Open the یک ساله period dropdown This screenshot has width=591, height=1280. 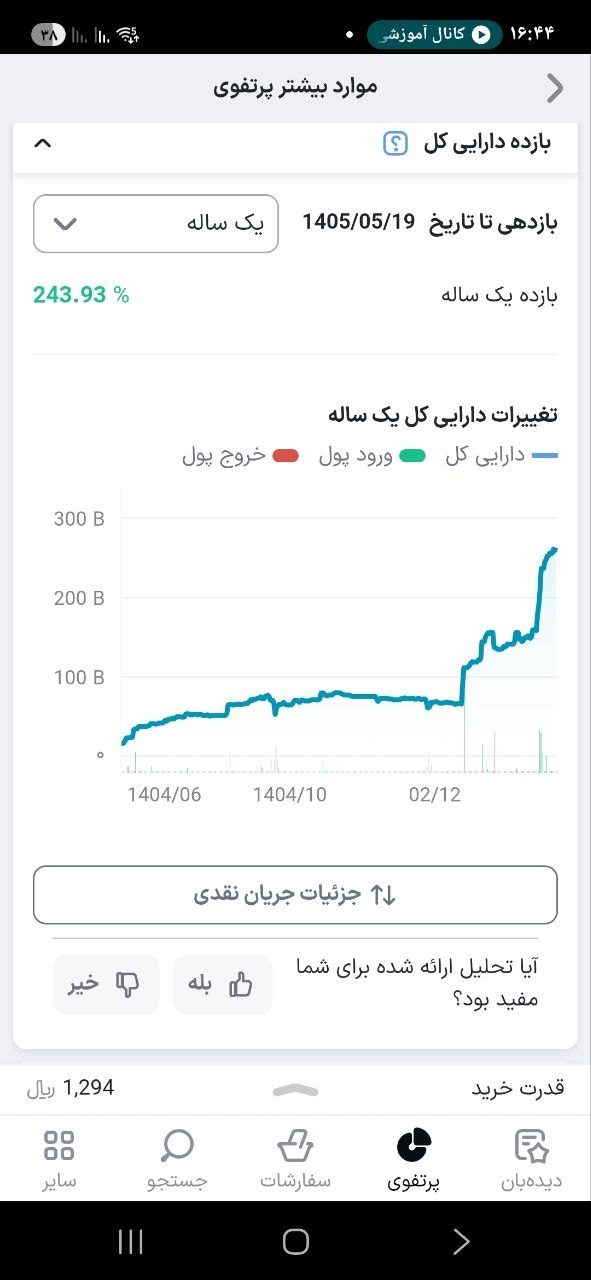click(156, 223)
